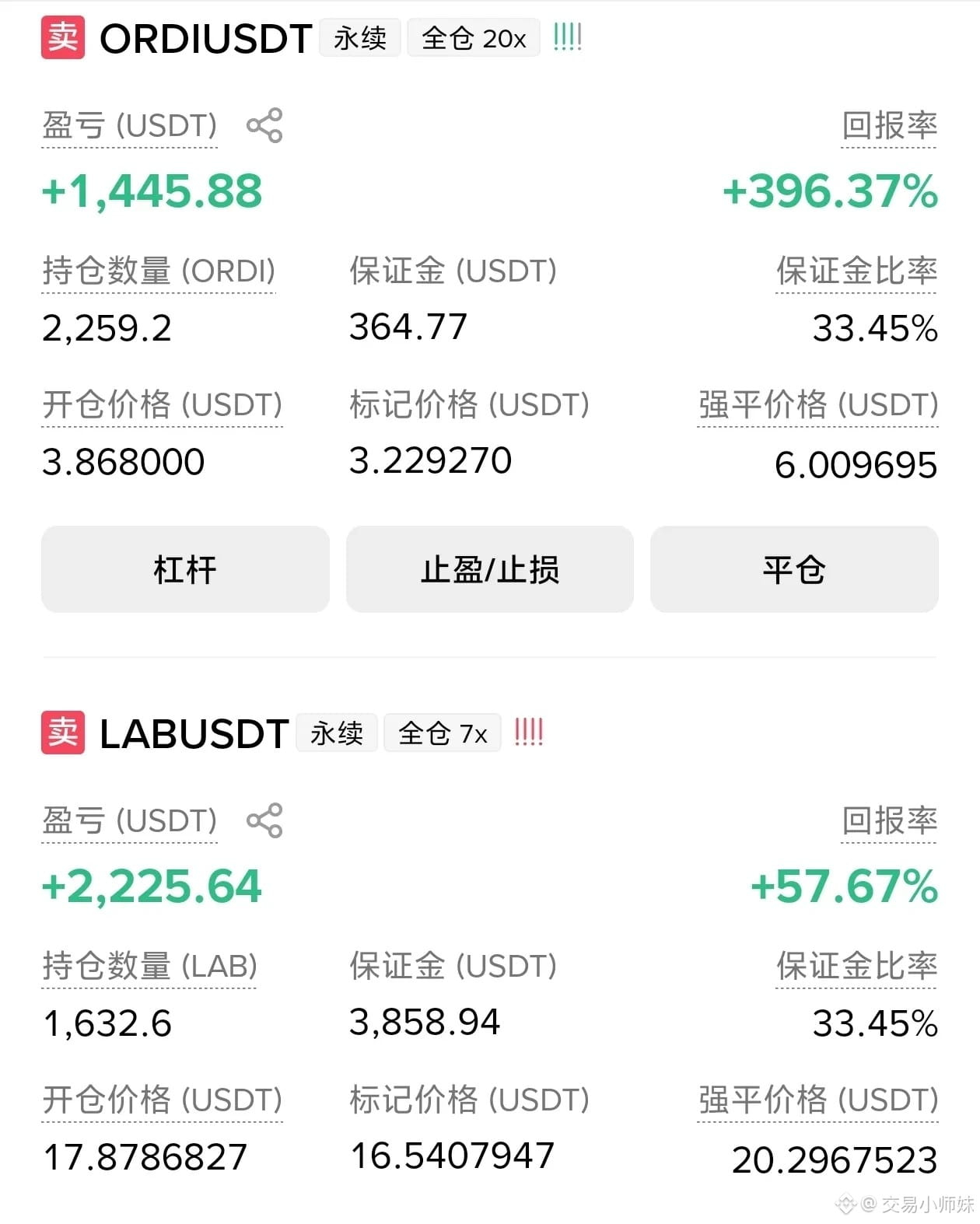This screenshot has width=980, height=1224.
Task: Open the ORDIUSDT contract title
Action: (206, 38)
